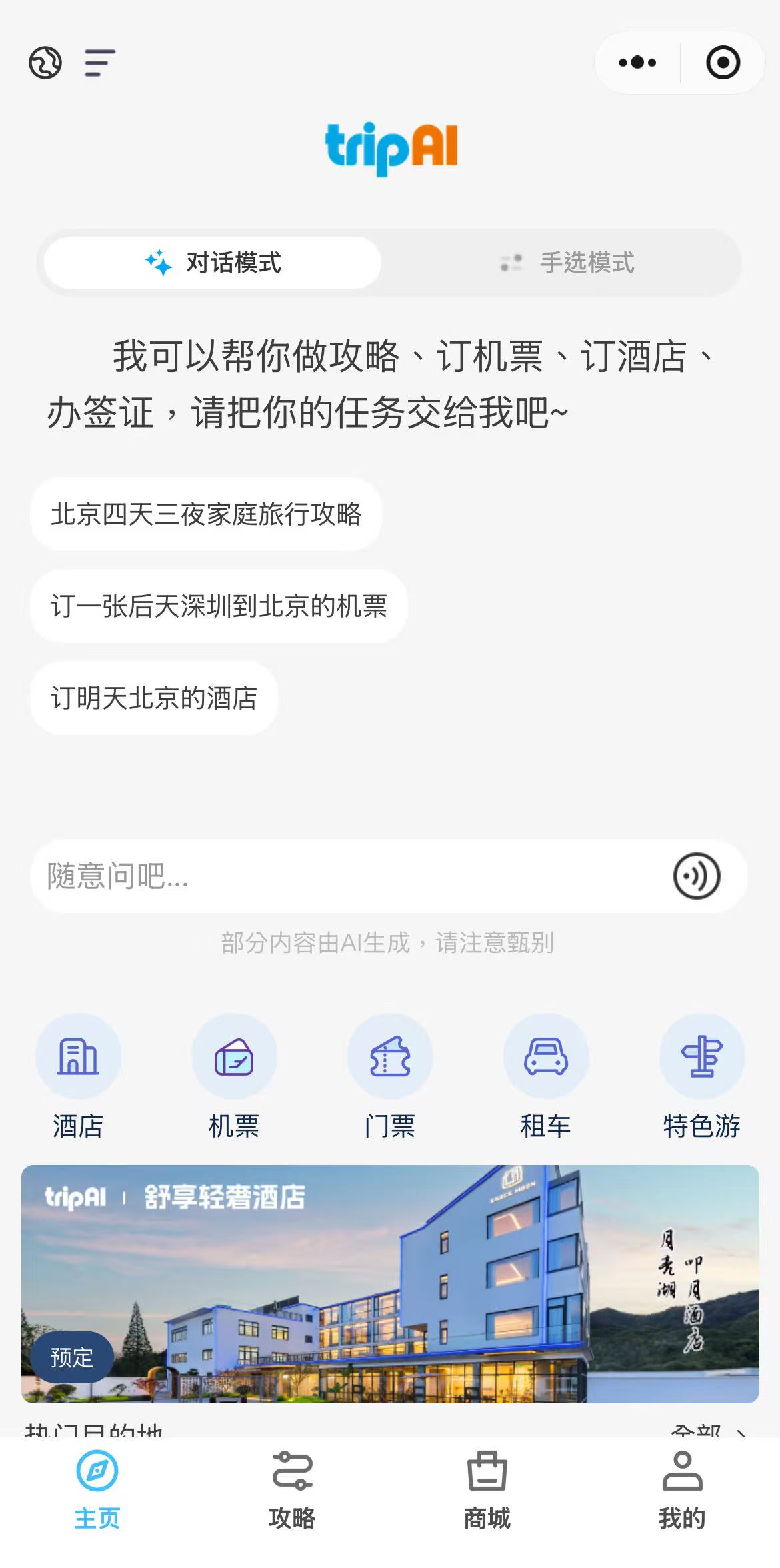Switch to 手选模式 tab
Image resolution: width=780 pixels, height=1568 pixels.
[567, 263]
